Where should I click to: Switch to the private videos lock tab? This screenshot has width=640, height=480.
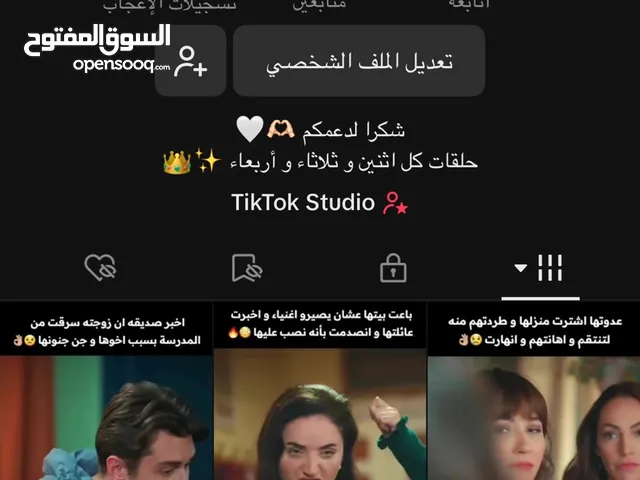click(393, 268)
